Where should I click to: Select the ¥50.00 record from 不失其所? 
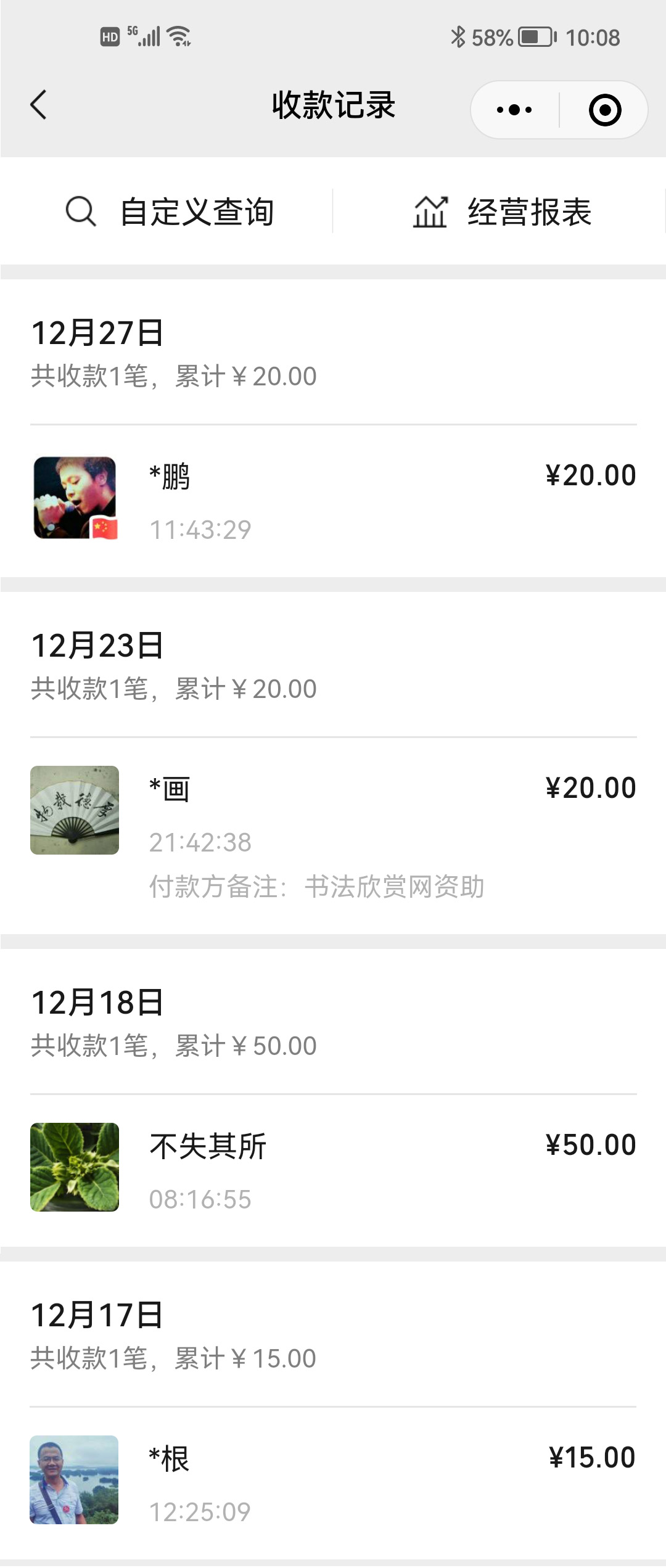click(333, 1167)
